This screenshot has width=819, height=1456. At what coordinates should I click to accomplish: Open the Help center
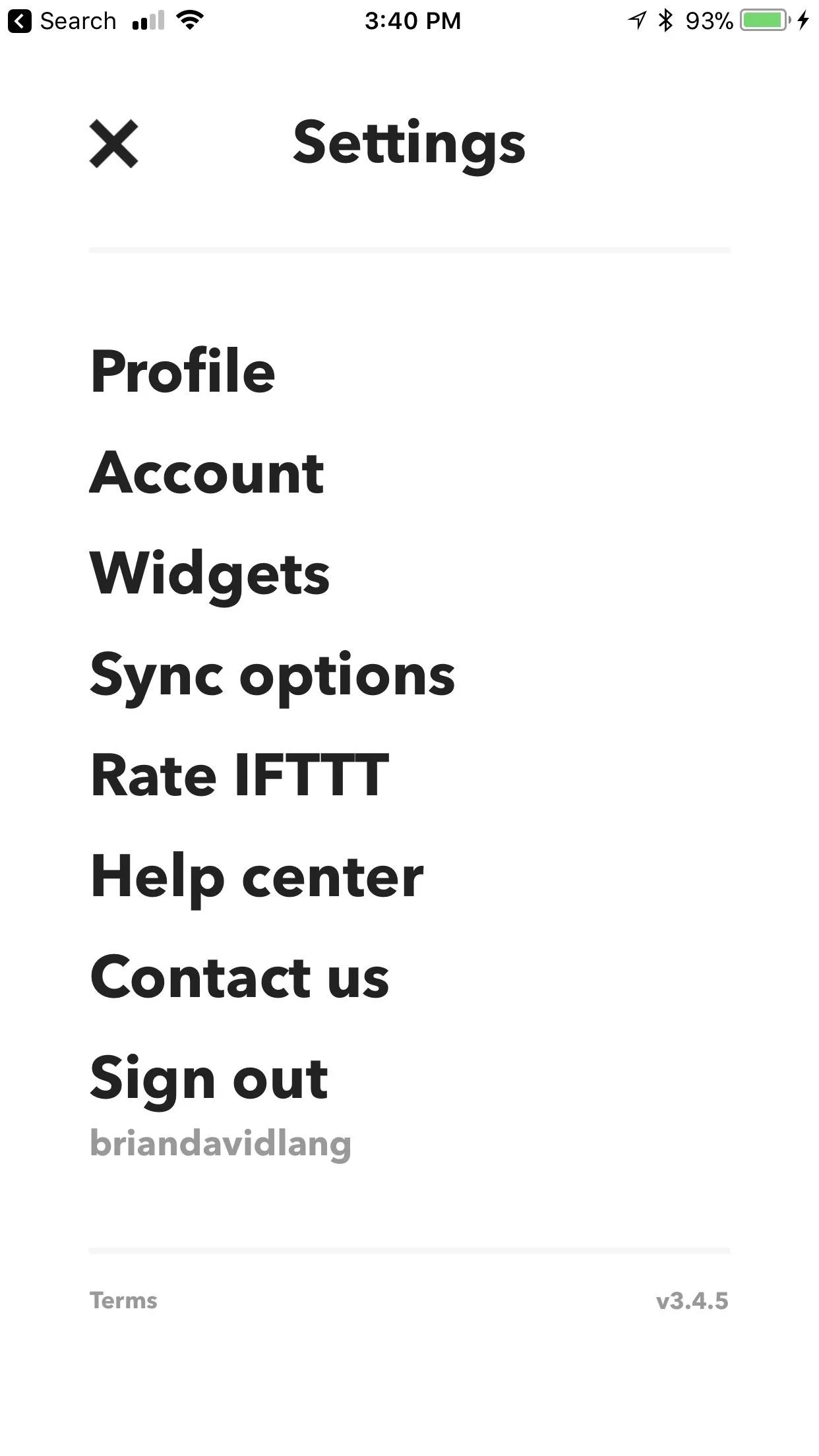tap(257, 877)
